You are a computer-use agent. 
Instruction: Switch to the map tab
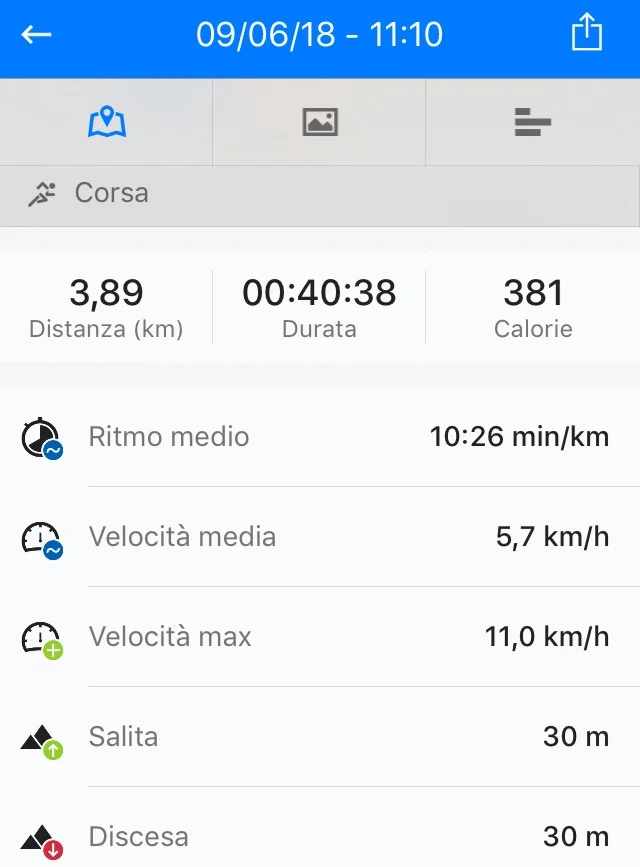[x=106, y=122]
